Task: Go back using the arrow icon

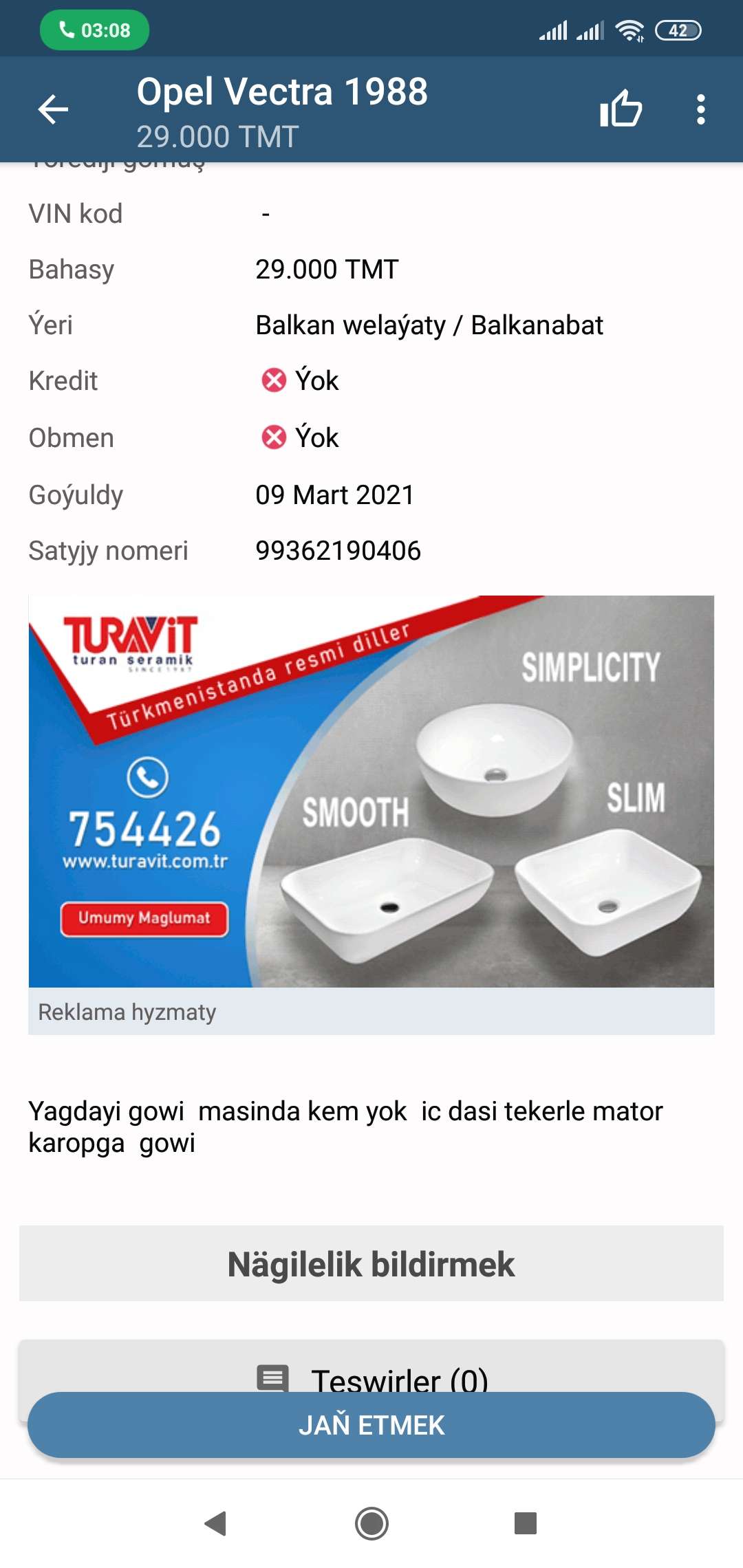Action: click(53, 109)
